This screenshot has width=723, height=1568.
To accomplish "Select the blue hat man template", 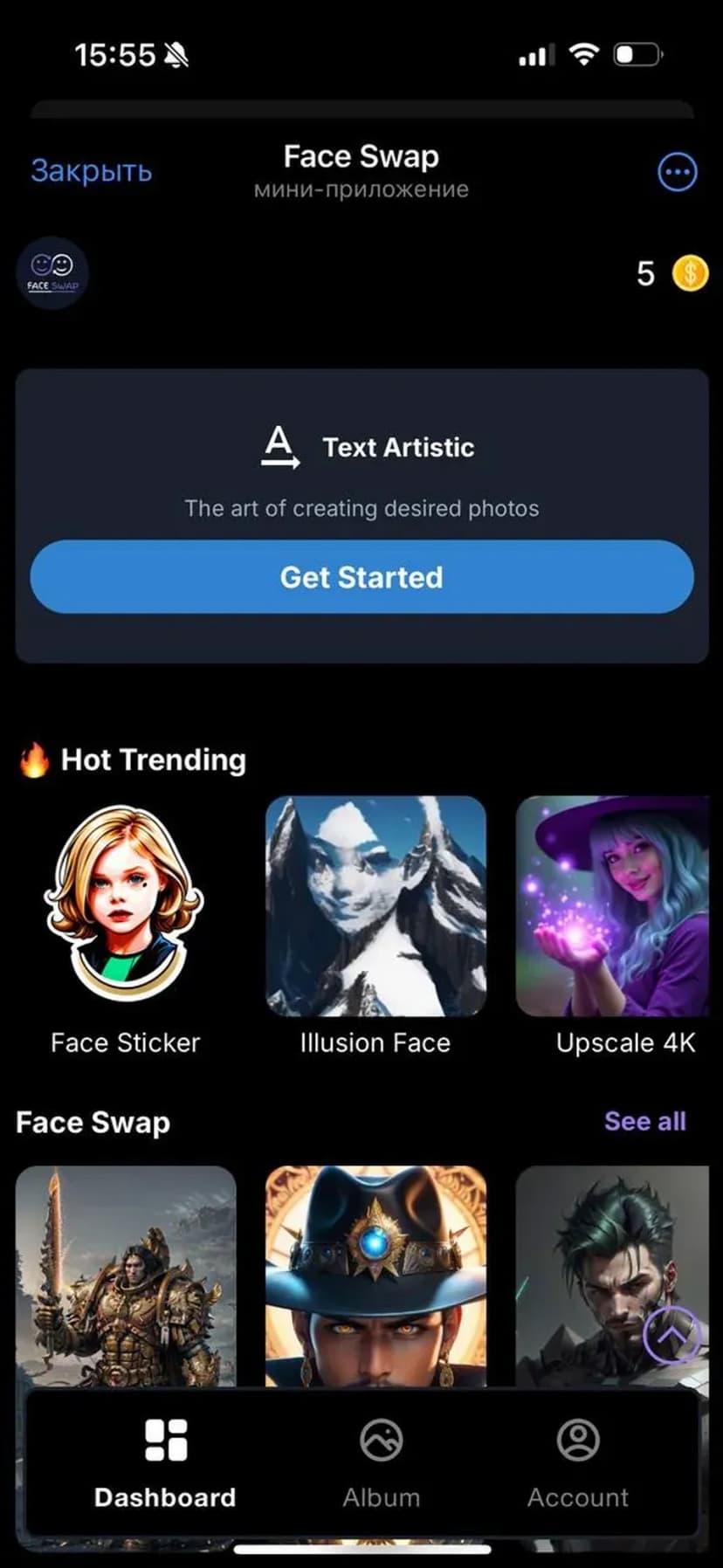I will (x=375, y=1275).
